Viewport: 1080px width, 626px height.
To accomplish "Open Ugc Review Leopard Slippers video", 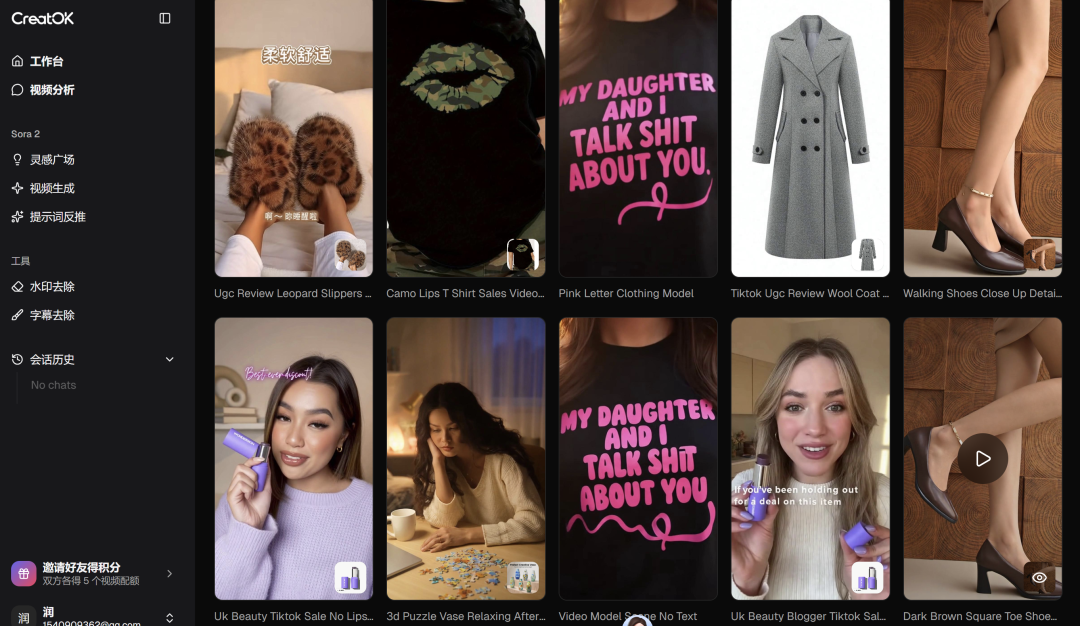I will (x=293, y=138).
